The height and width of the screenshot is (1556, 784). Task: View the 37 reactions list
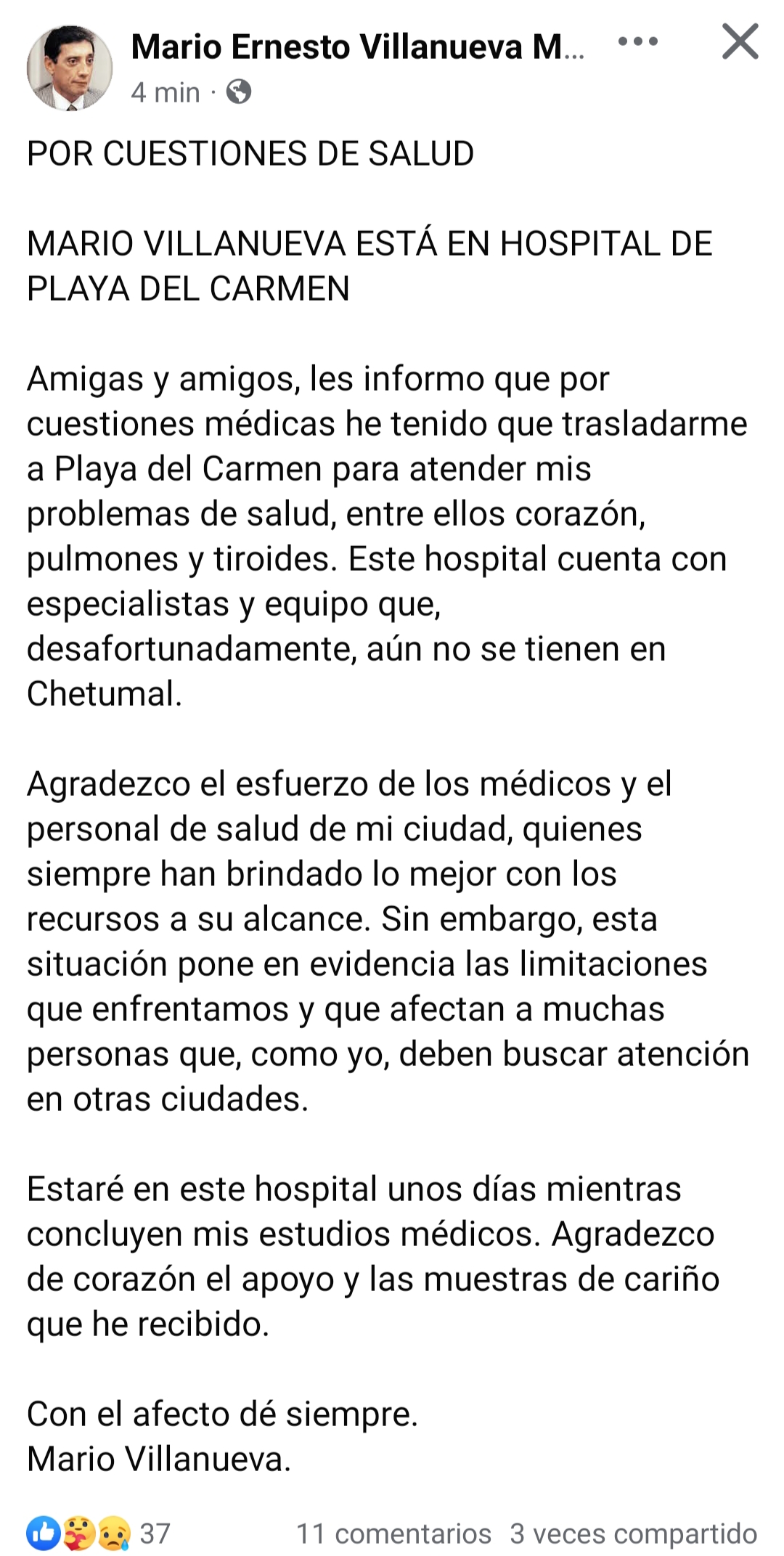tap(99, 1533)
